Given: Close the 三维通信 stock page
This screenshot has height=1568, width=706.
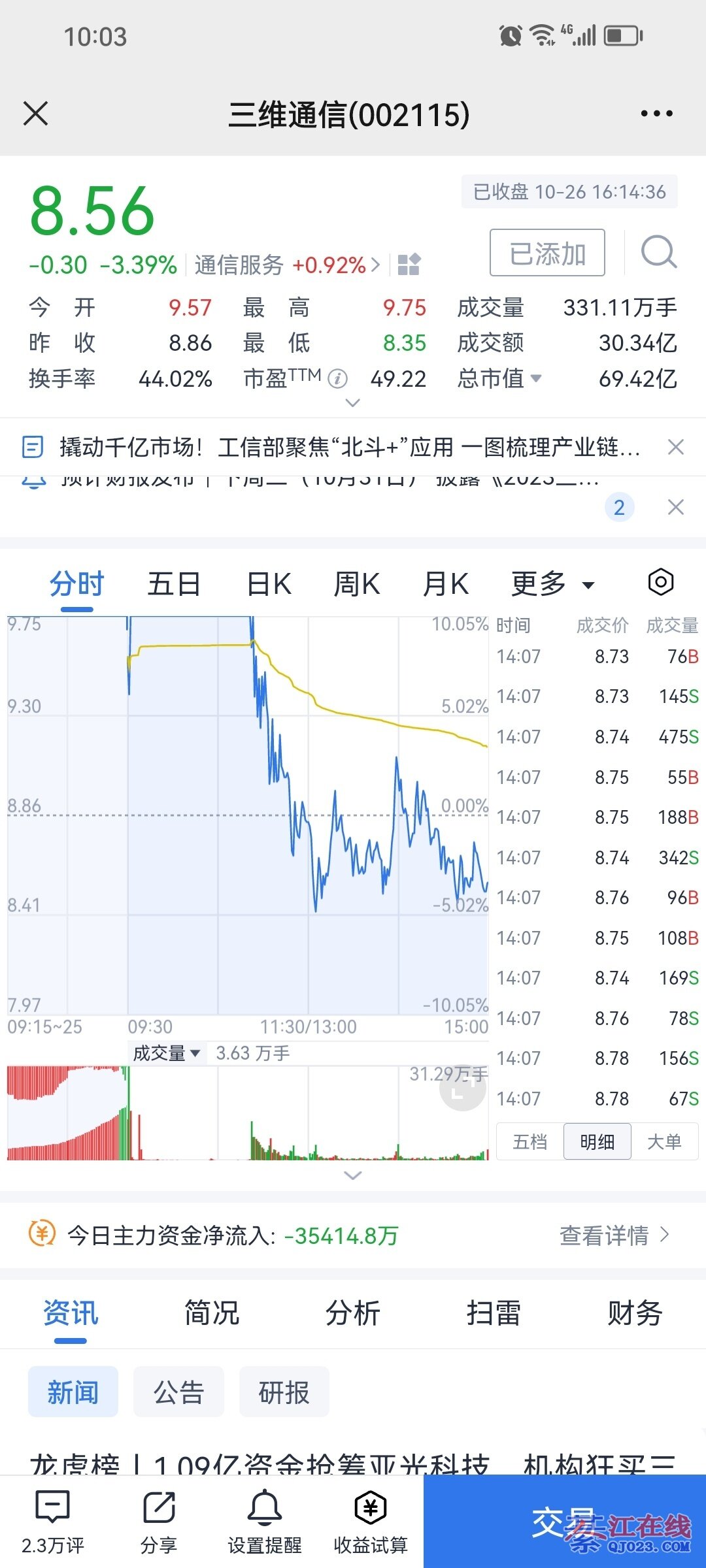Looking at the screenshot, I should 36,114.
